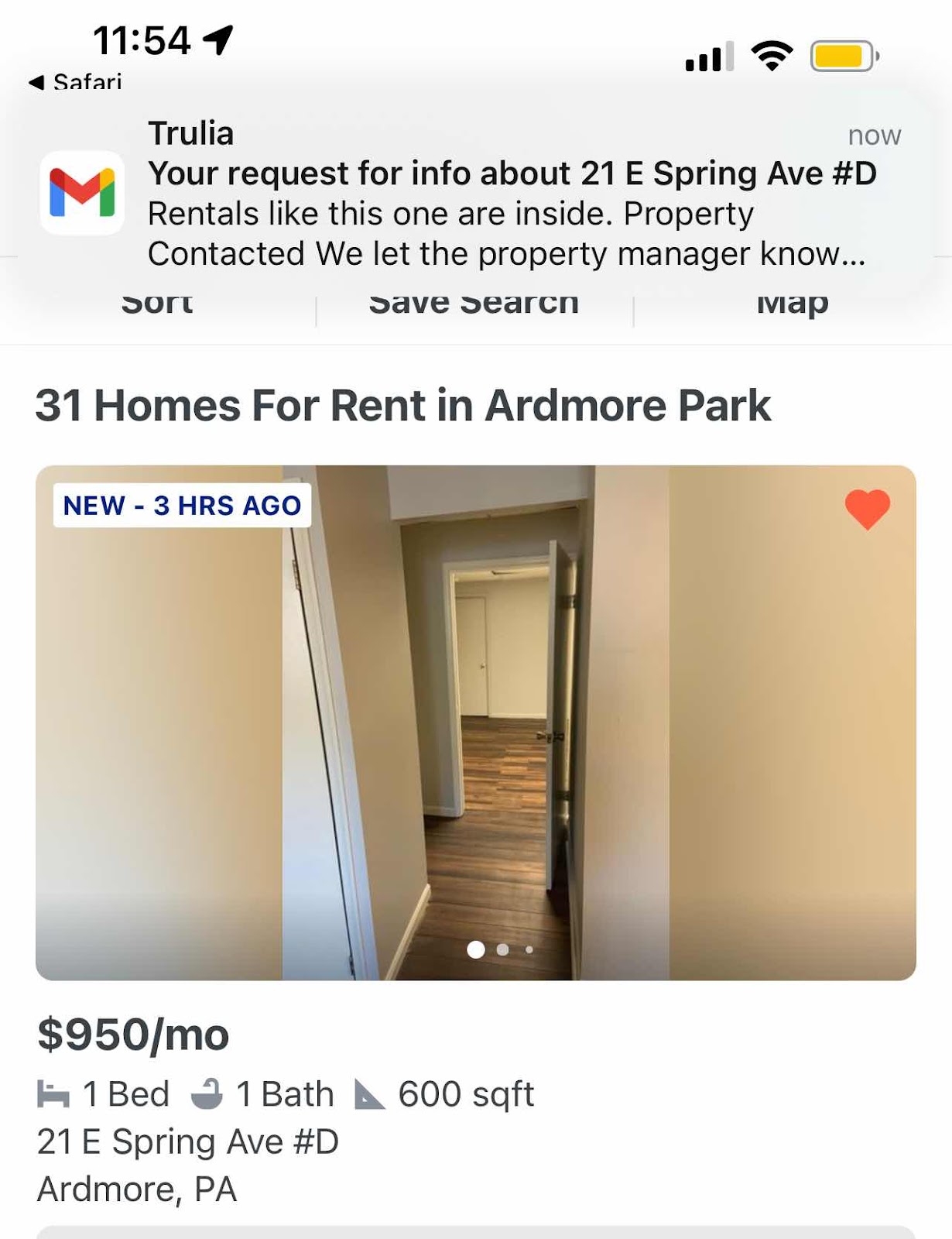Tap the listing photo page indicator dots
This screenshot has width=952, height=1239.
click(500, 949)
